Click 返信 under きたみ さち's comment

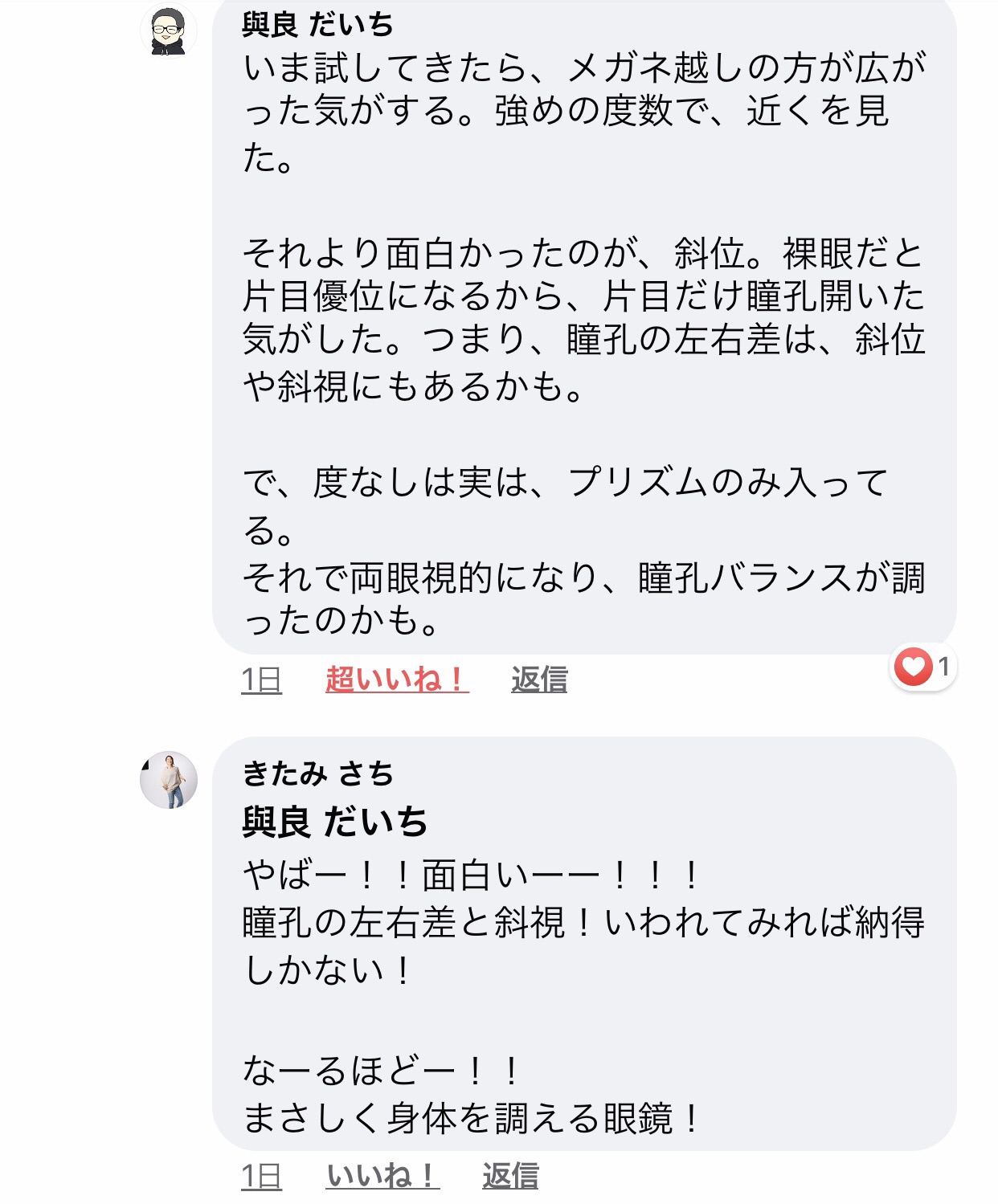512,1175
